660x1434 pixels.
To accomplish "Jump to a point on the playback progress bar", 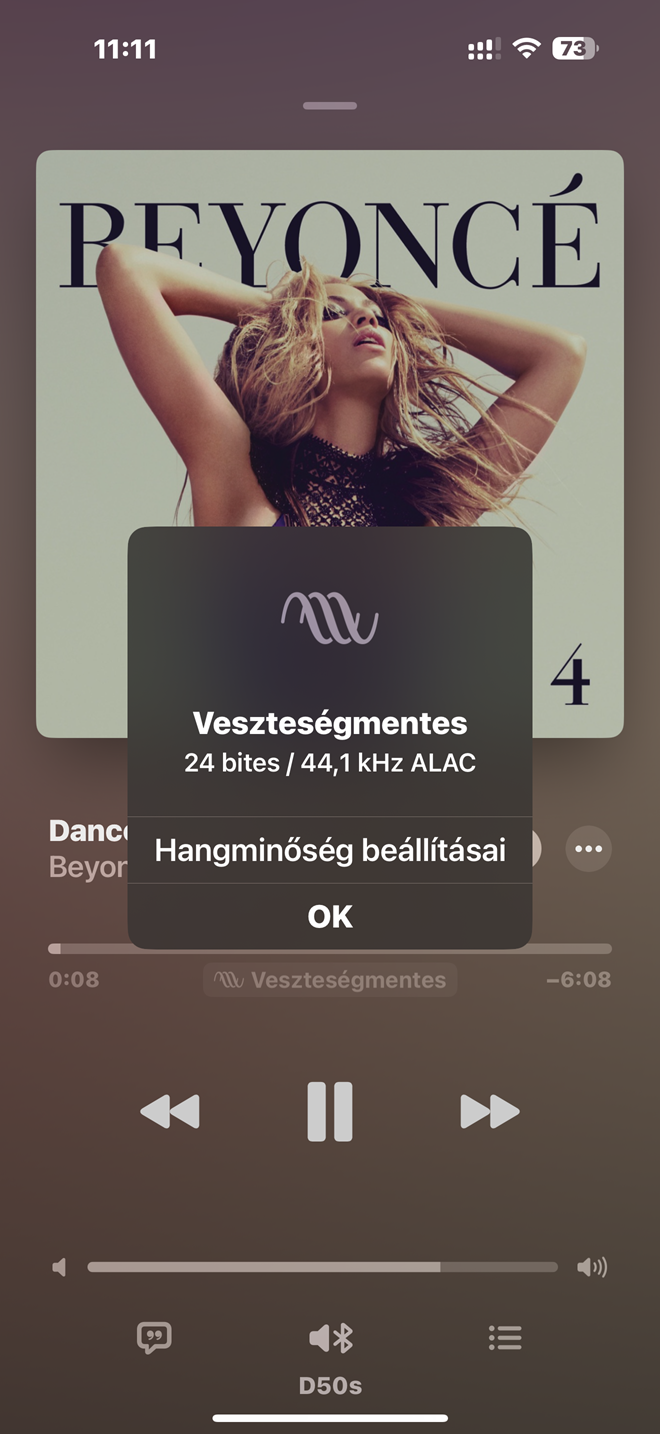I will coord(330,948).
